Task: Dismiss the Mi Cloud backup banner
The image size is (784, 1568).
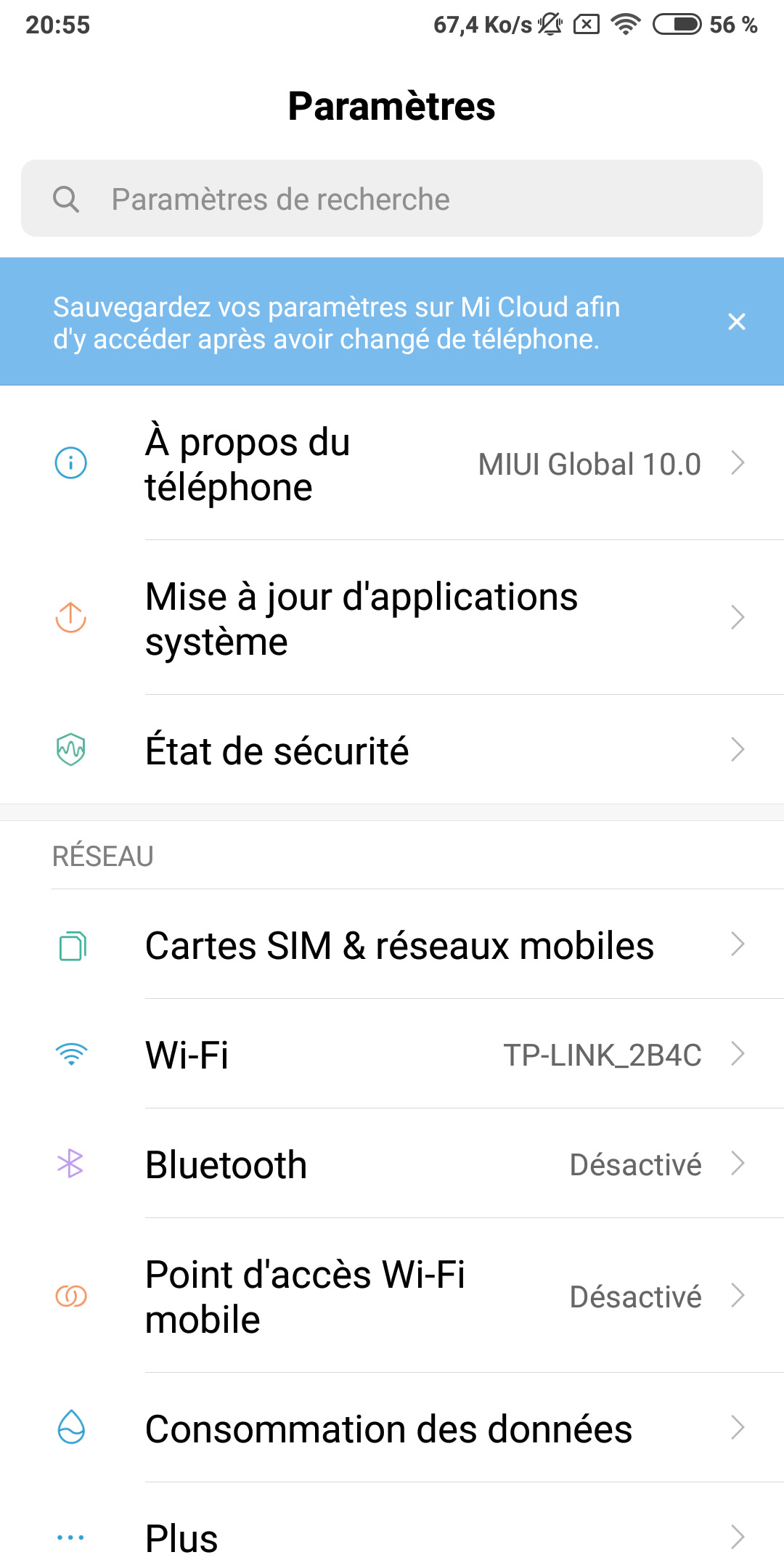Action: [736, 322]
